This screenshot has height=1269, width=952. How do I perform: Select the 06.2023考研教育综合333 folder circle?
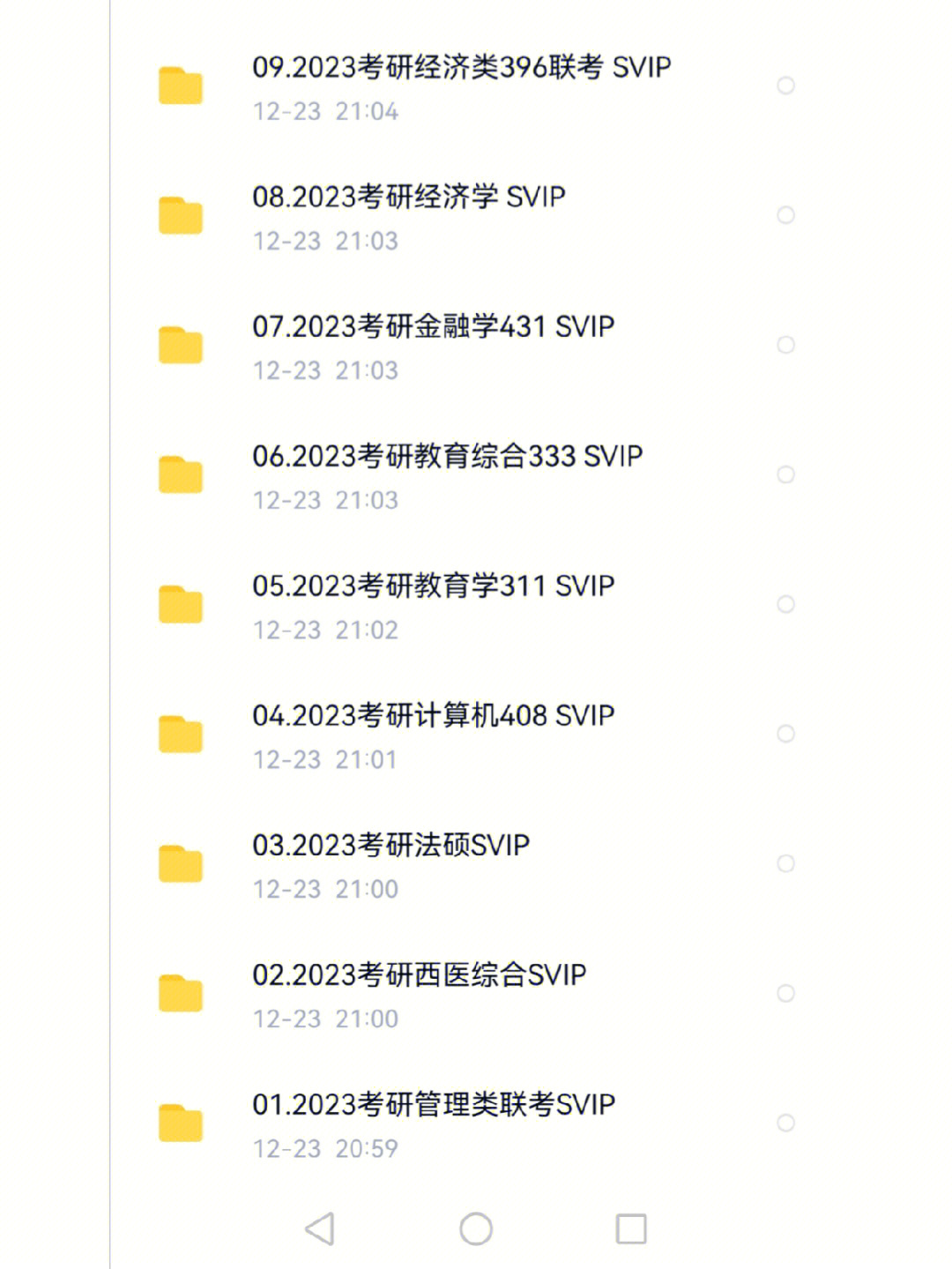tap(785, 474)
